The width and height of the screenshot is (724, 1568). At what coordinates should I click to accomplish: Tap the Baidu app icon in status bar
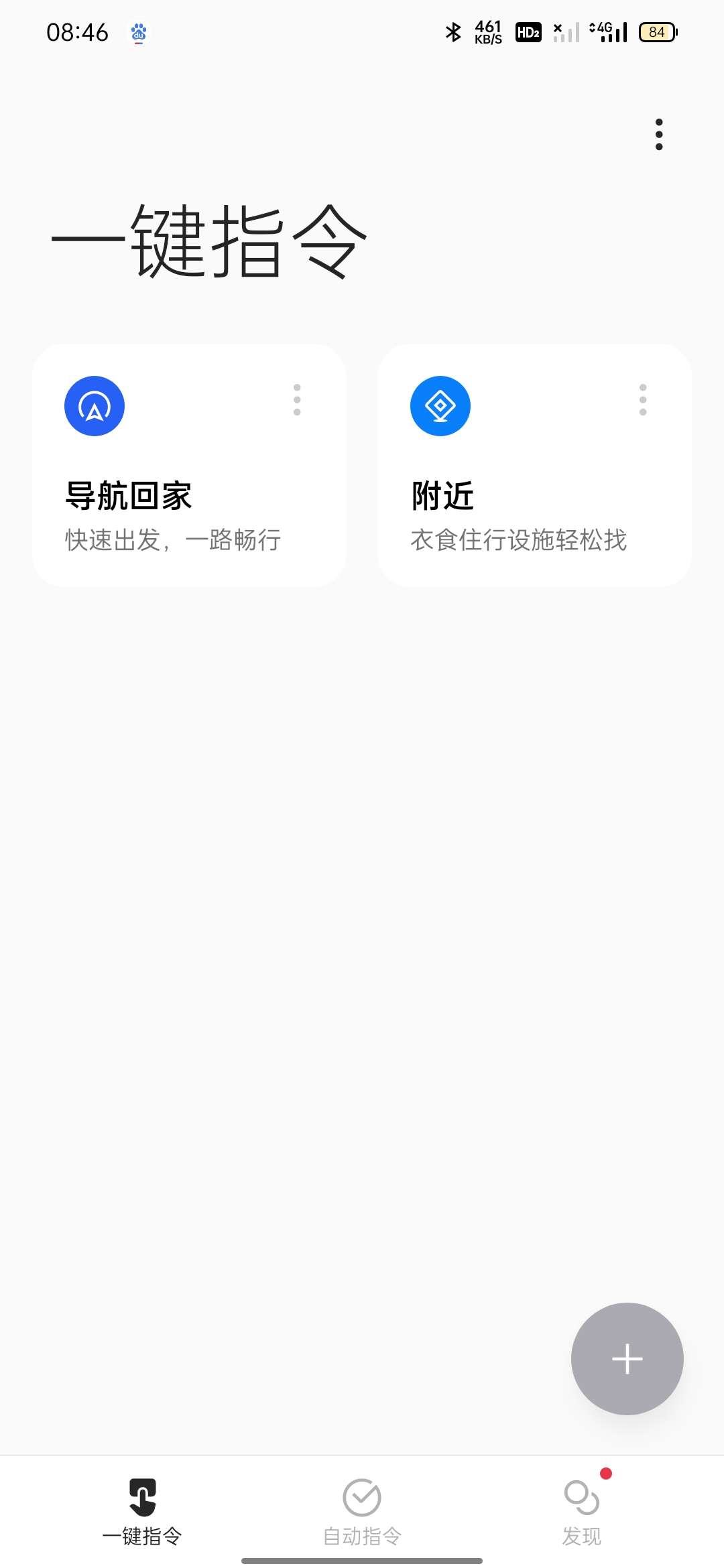click(137, 31)
